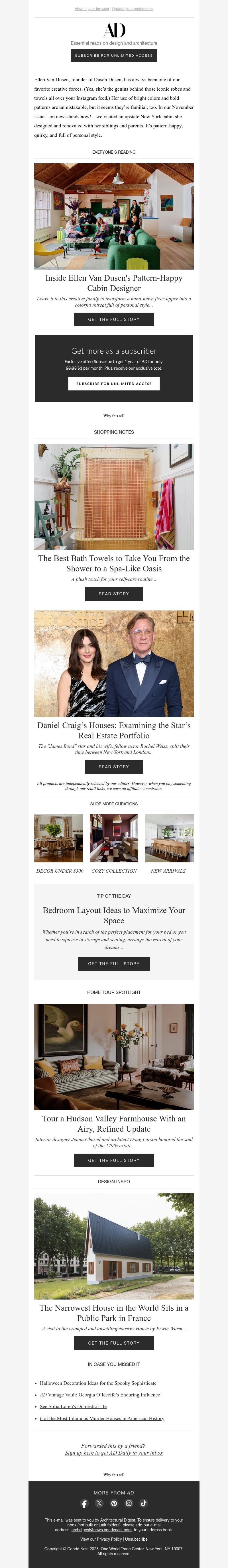Open Georgia O'Keeffe's Enduring Influence link
This screenshot has width=228, height=1568.
pos(100,1394)
